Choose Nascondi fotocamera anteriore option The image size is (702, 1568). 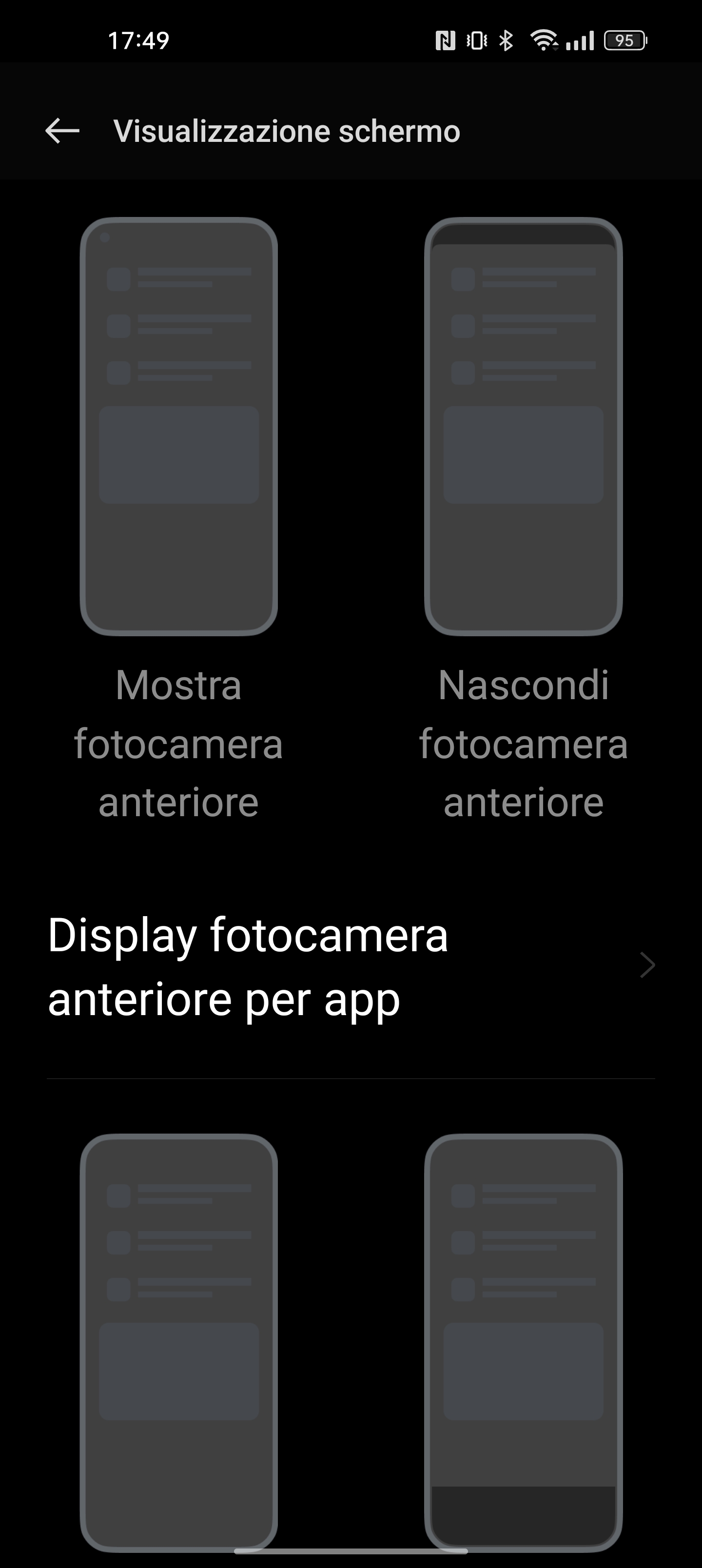tap(523, 427)
